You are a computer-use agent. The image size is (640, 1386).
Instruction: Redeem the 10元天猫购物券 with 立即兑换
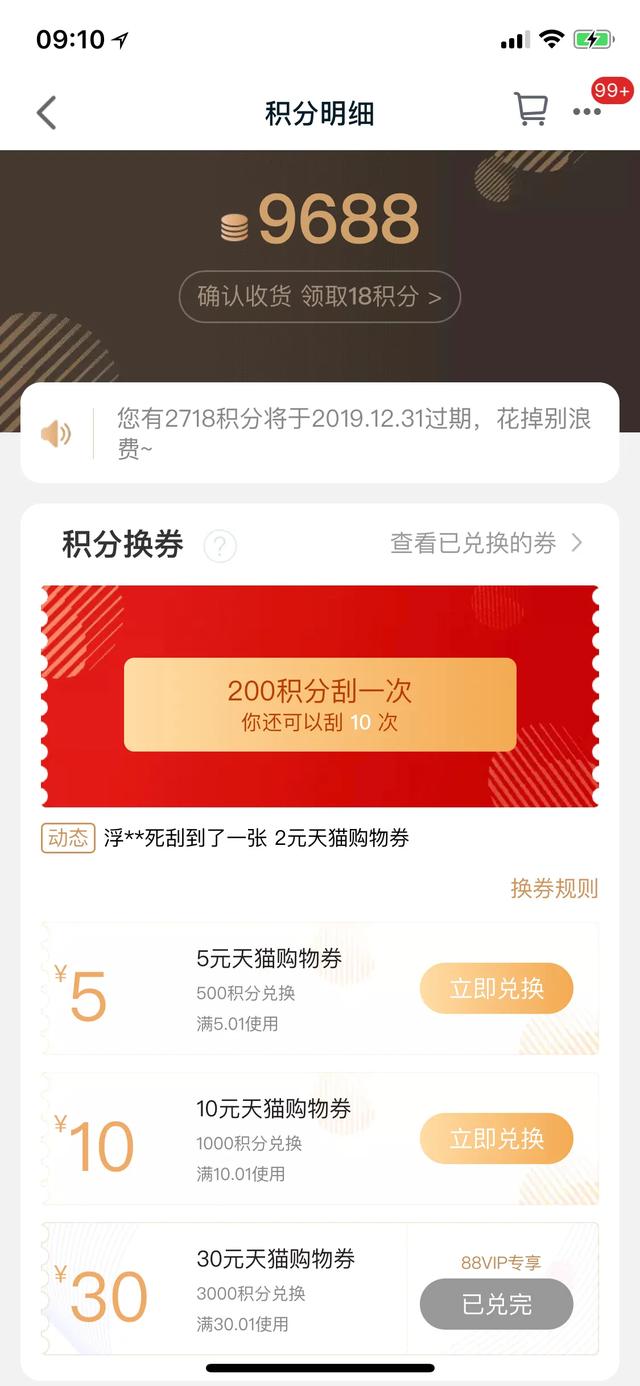point(496,1139)
